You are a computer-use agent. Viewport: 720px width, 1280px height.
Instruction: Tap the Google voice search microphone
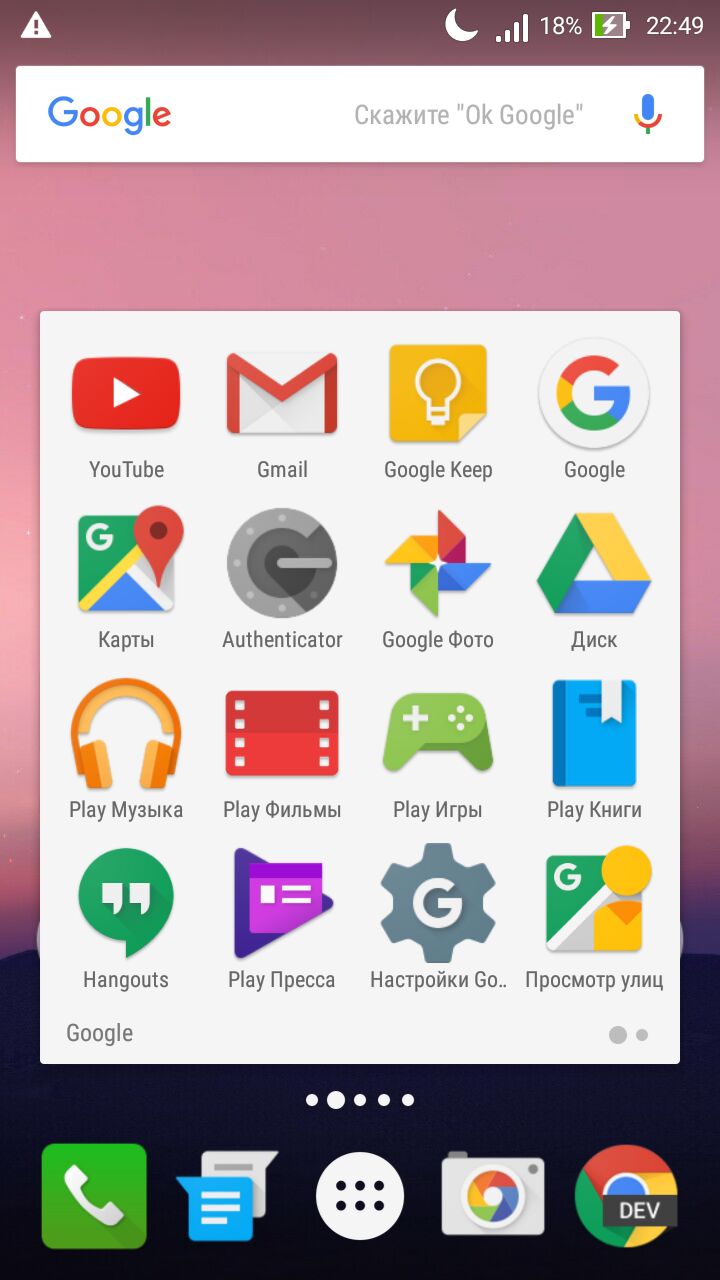[647, 114]
